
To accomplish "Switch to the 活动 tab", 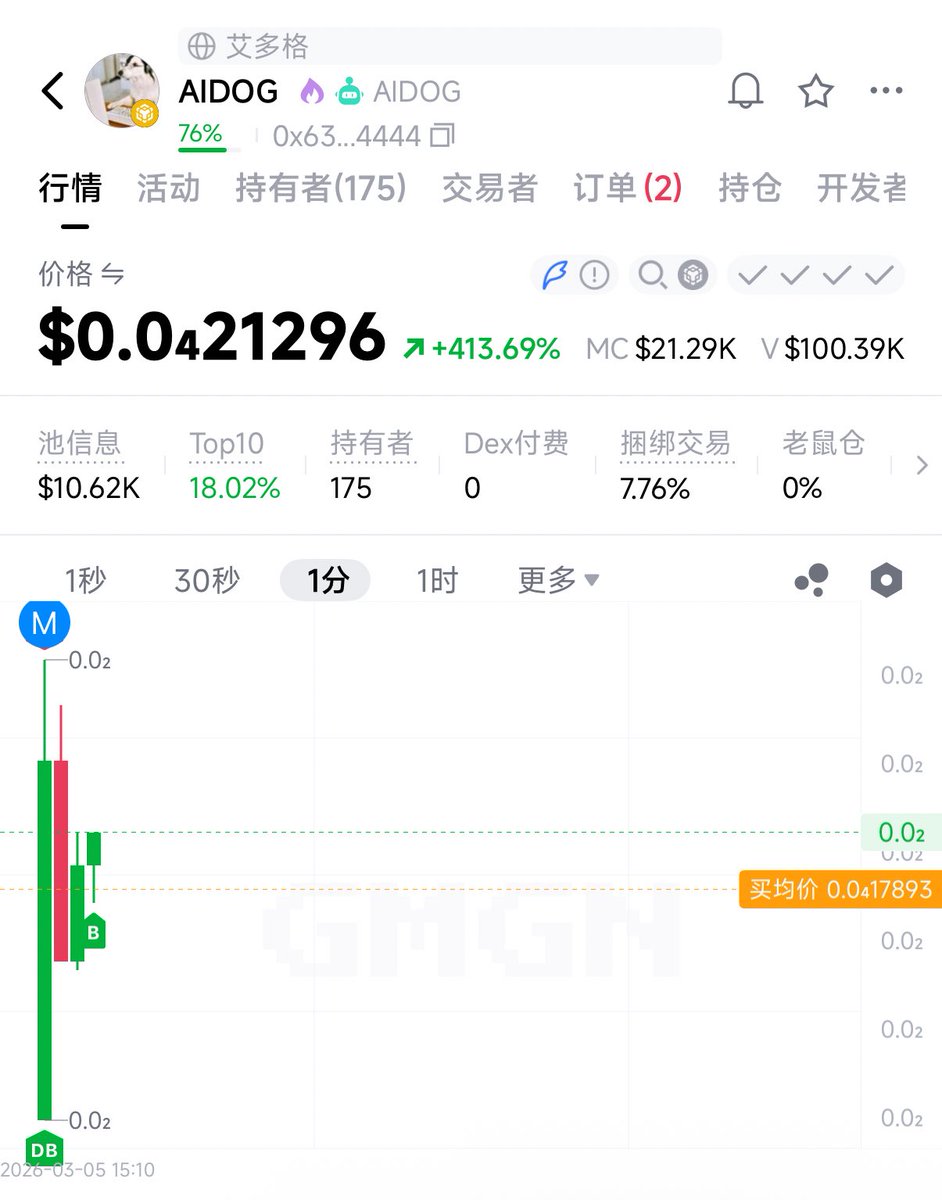I will tap(168, 188).
